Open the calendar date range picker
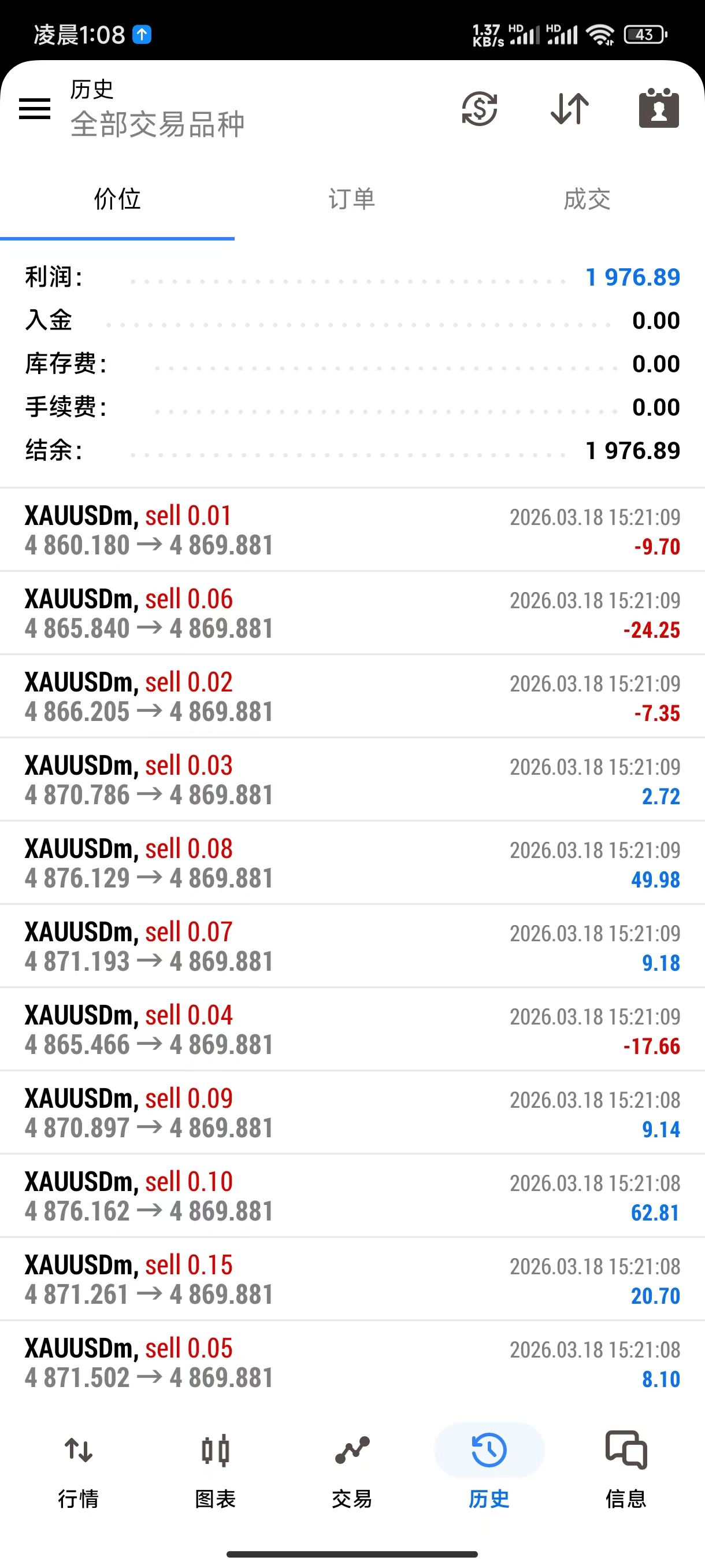The image size is (705, 1568). pyautogui.click(x=659, y=109)
